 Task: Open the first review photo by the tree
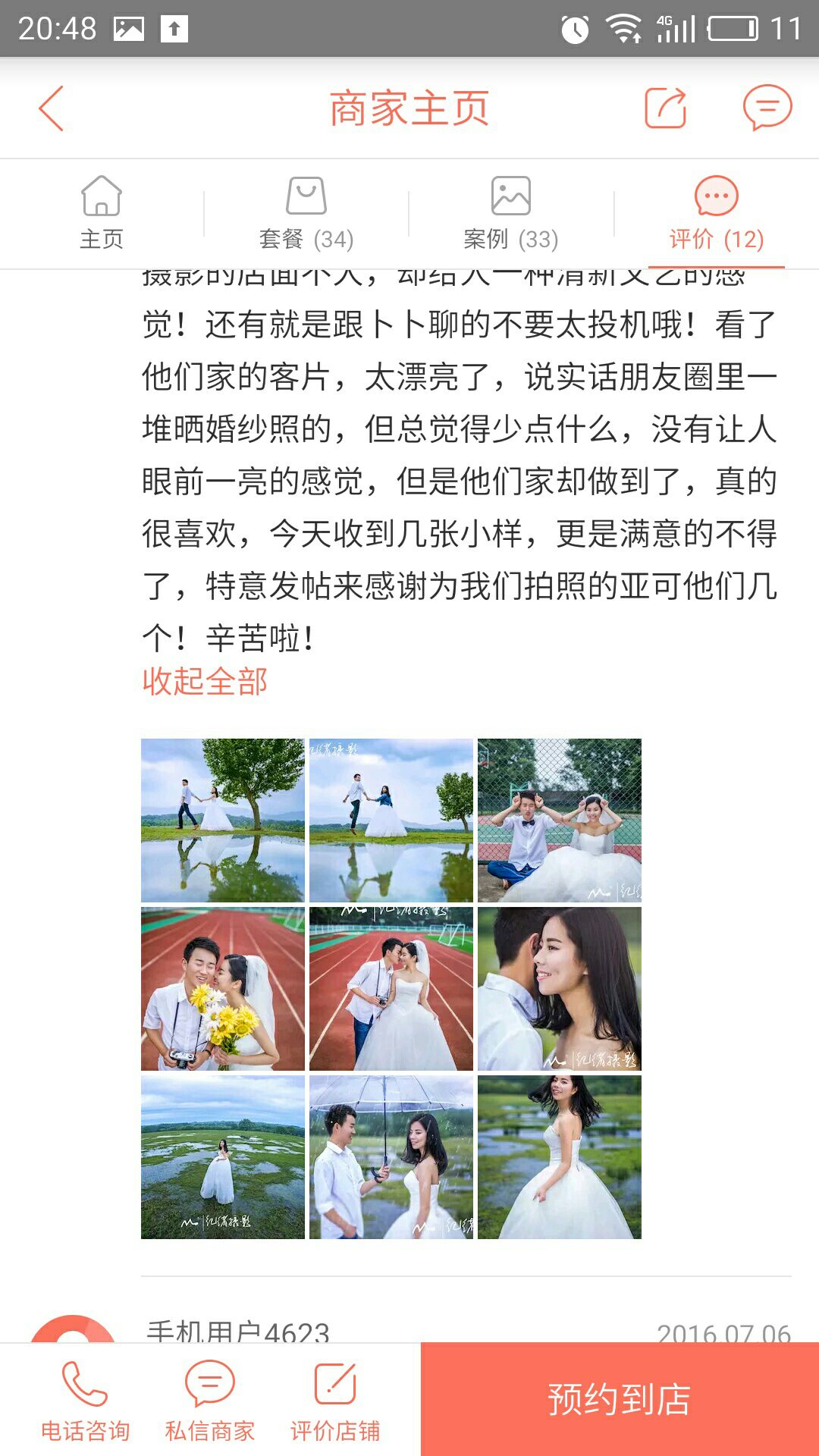pyautogui.click(x=223, y=821)
